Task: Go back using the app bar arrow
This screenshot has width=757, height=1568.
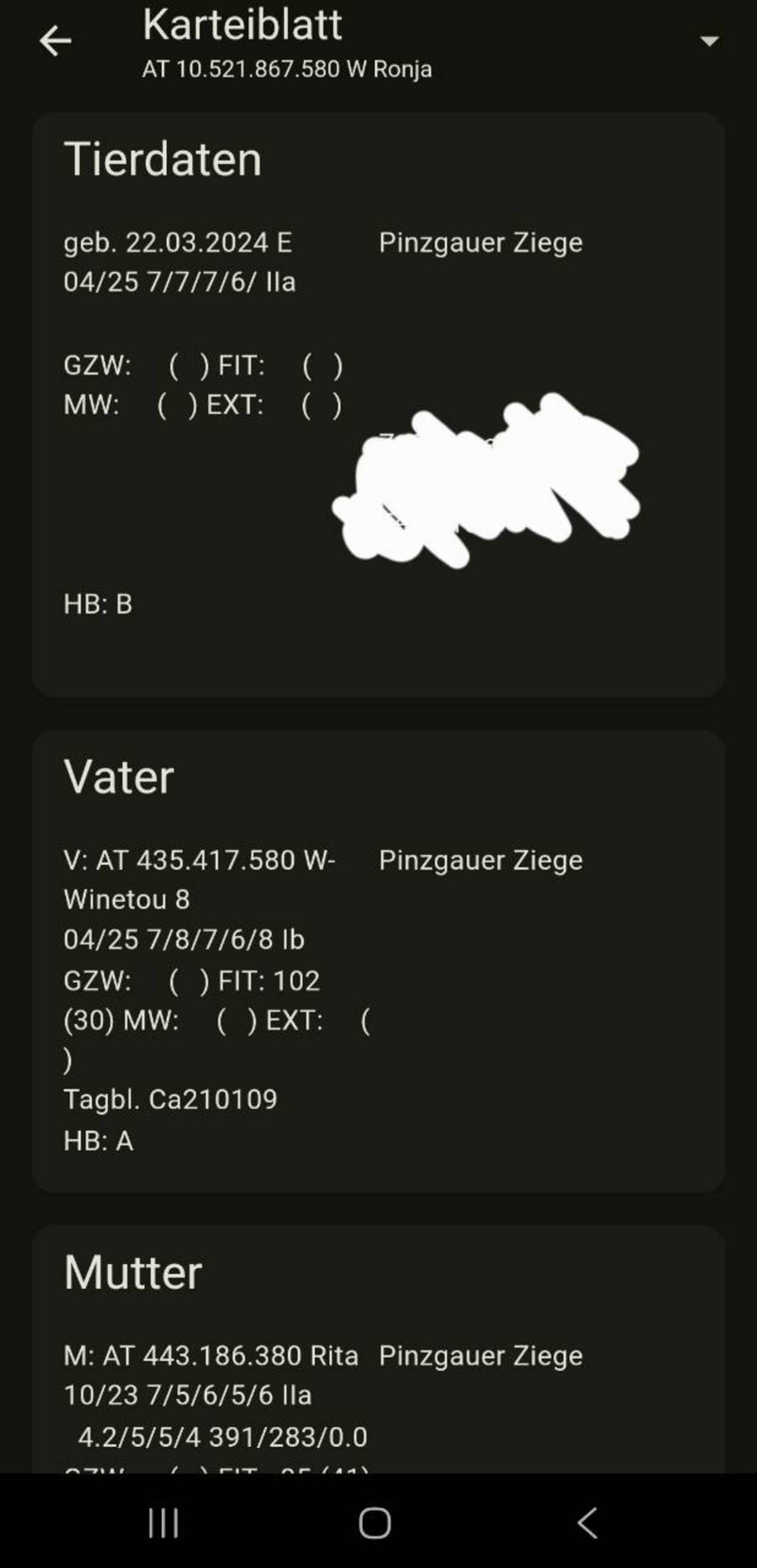Action: coord(56,41)
